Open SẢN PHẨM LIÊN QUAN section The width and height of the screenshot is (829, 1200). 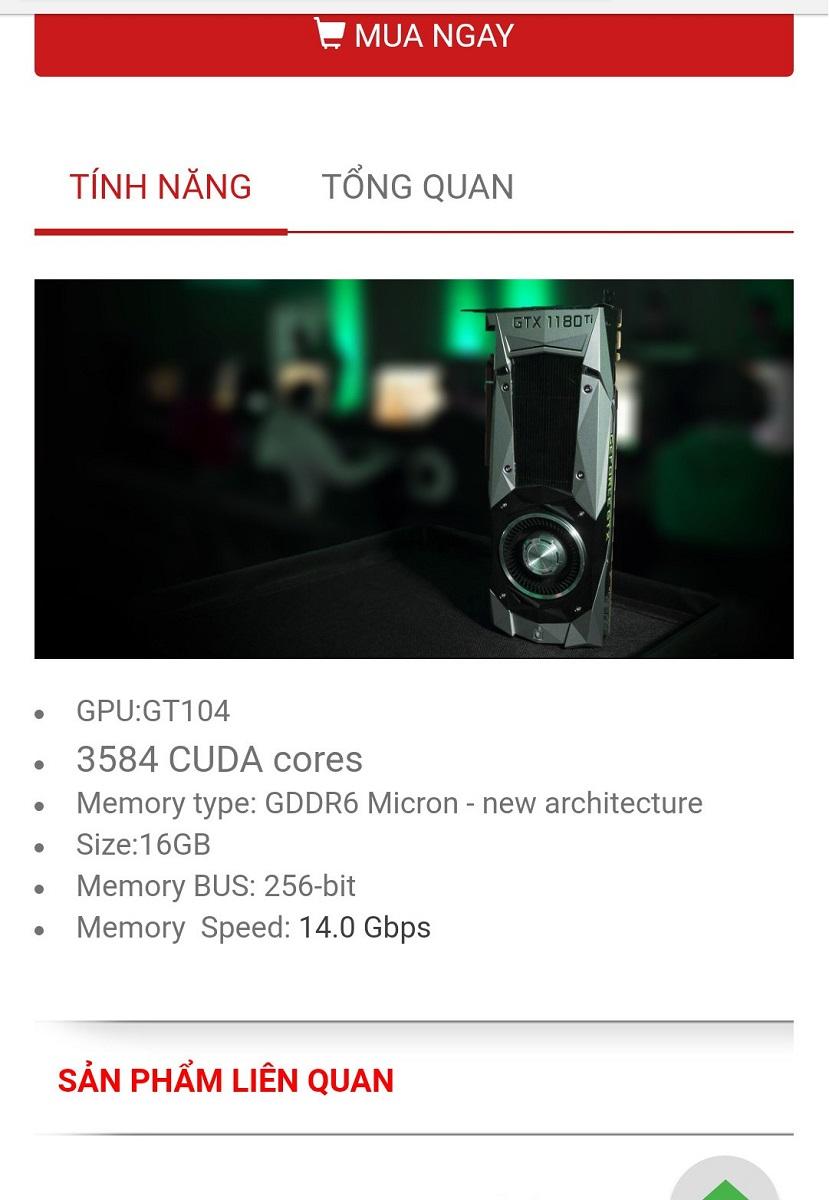click(226, 1081)
